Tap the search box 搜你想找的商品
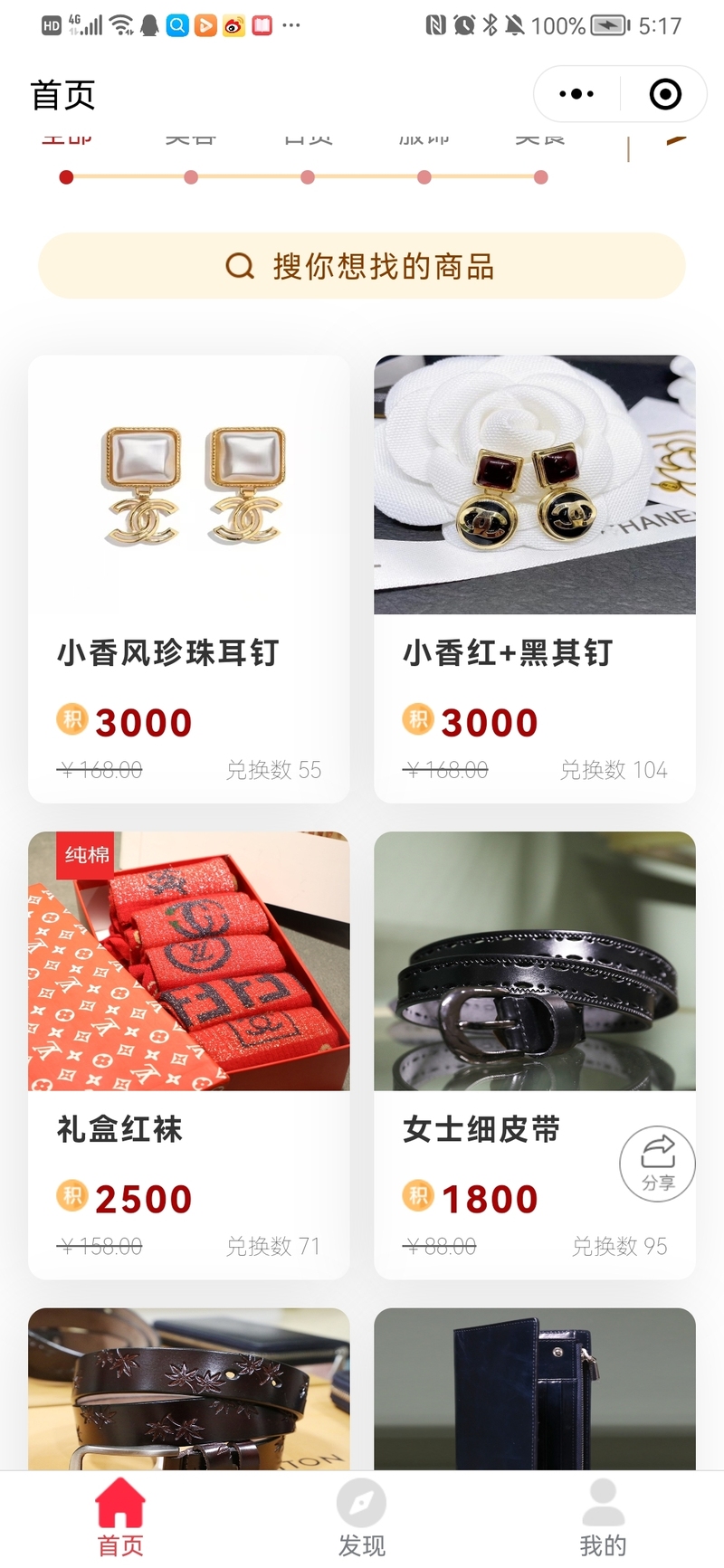This screenshot has height=1568, width=724. point(362,266)
